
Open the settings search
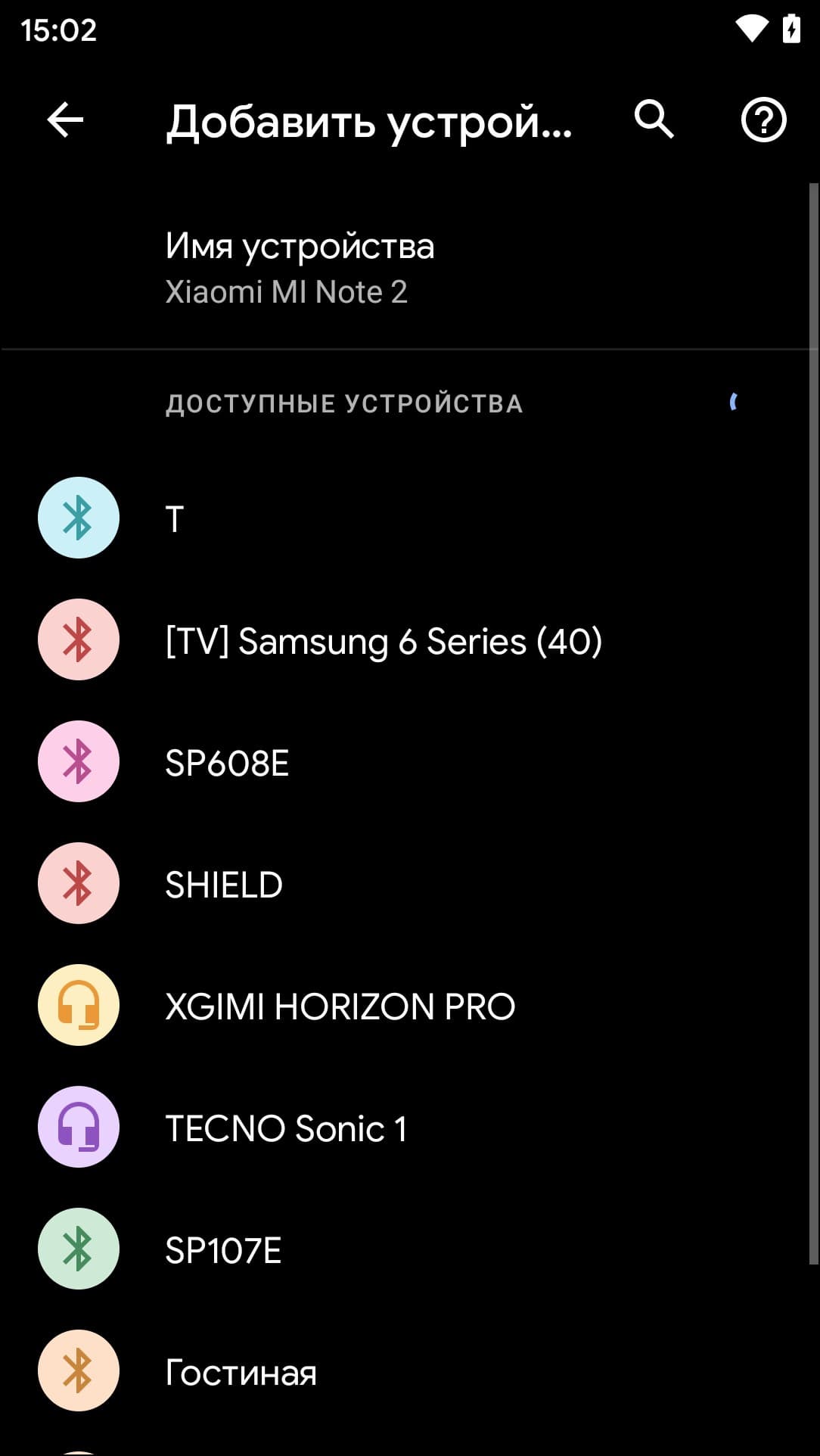point(654,120)
